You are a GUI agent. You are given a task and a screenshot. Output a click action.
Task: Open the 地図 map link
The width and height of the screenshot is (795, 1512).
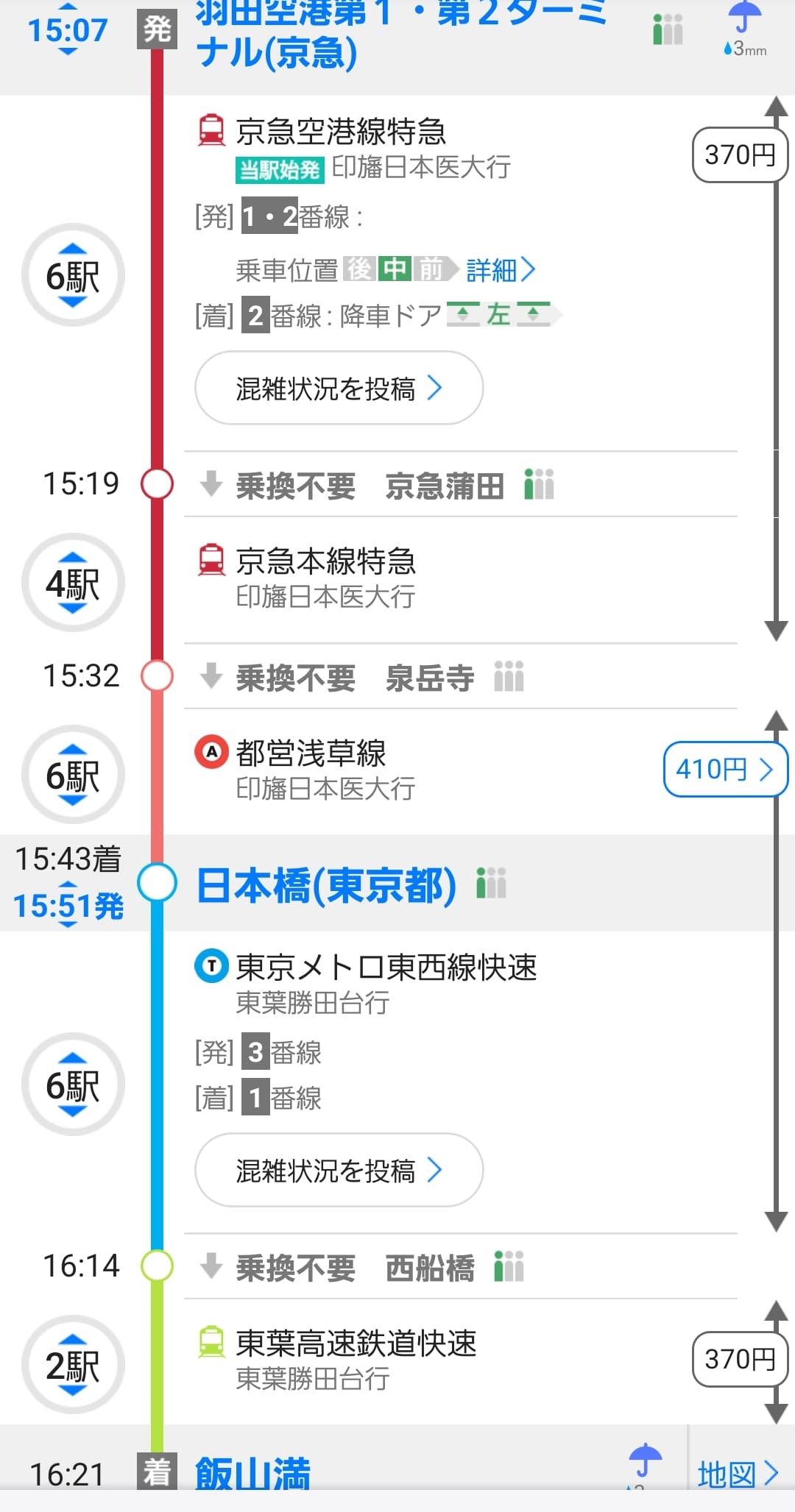pos(738,1474)
